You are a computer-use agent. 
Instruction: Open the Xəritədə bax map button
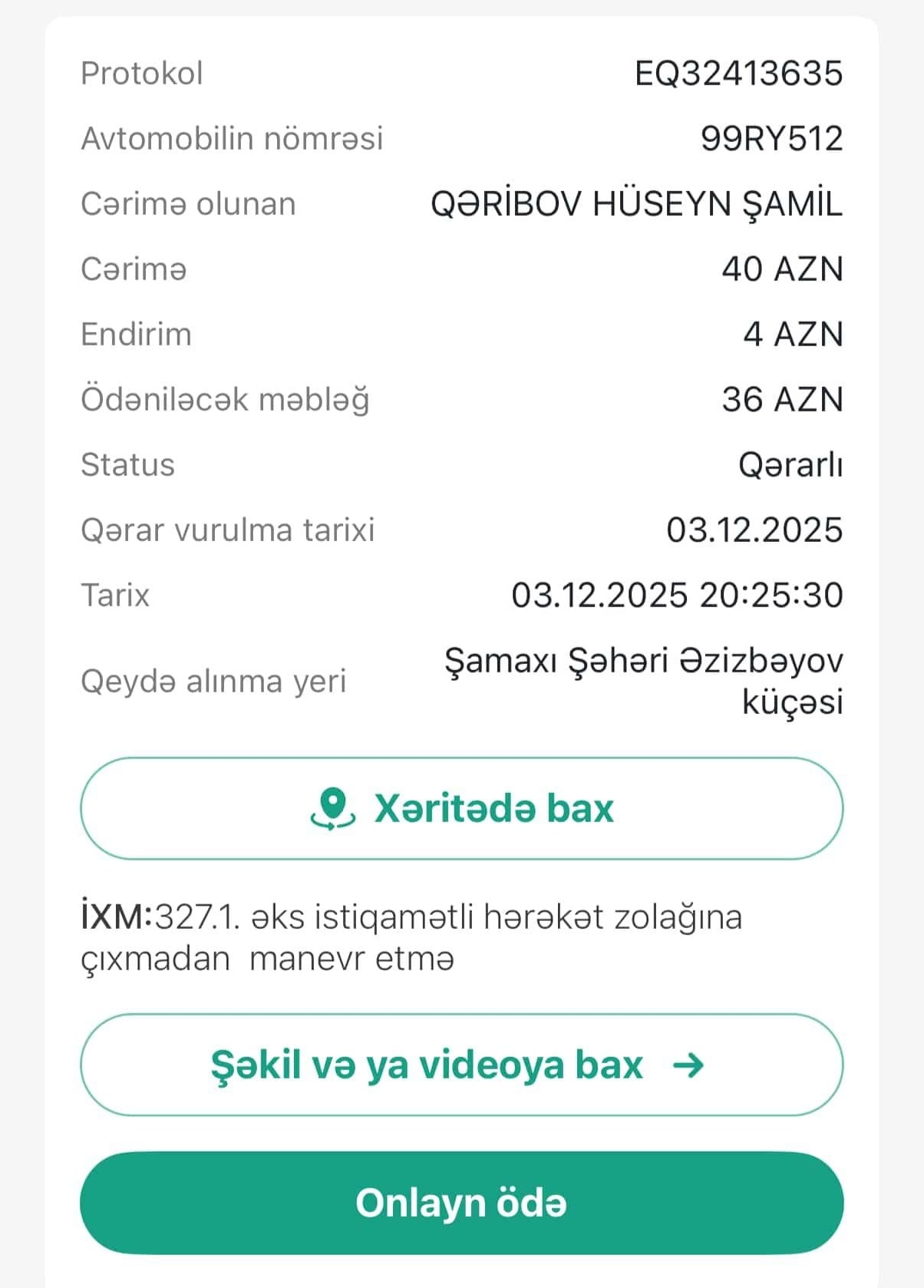click(x=461, y=808)
